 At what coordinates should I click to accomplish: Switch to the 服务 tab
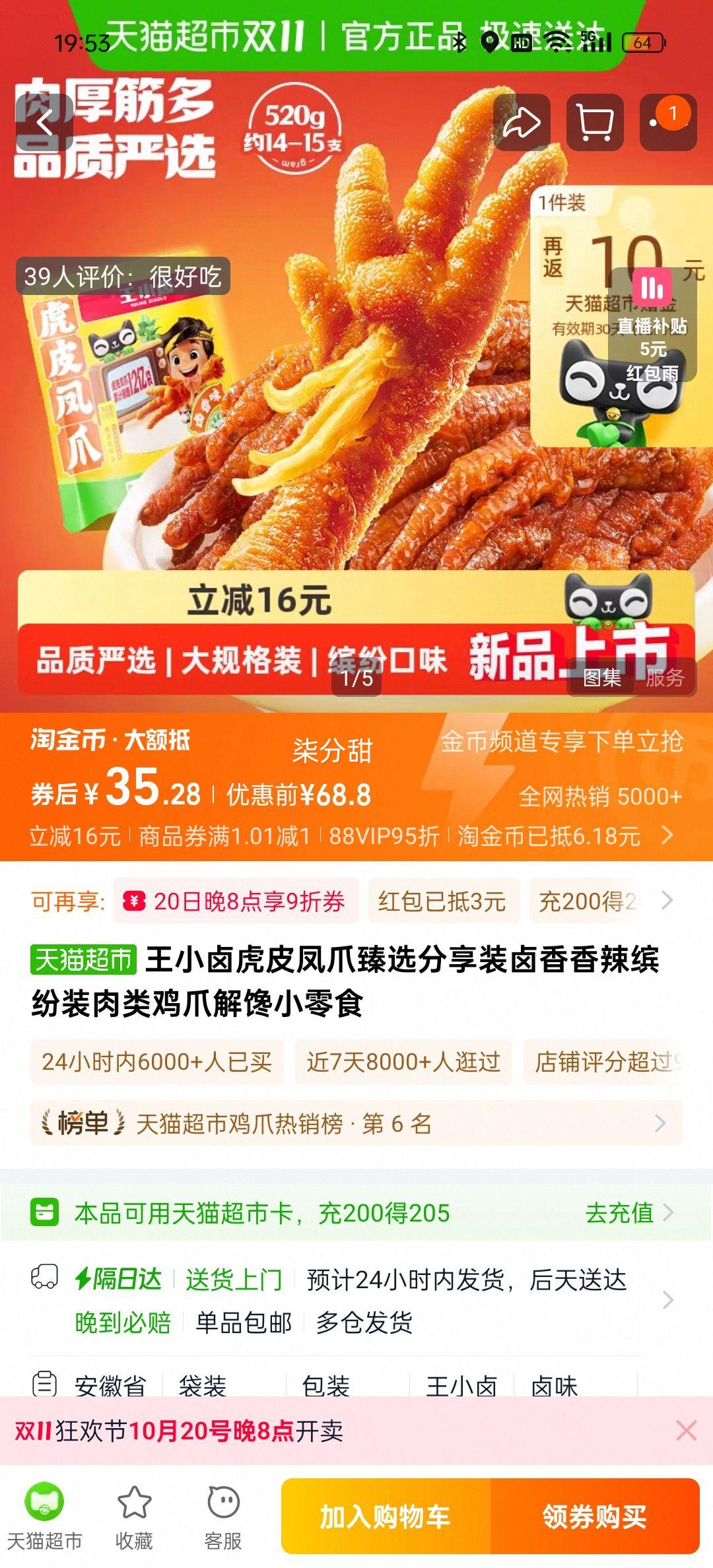pyautogui.click(x=664, y=677)
